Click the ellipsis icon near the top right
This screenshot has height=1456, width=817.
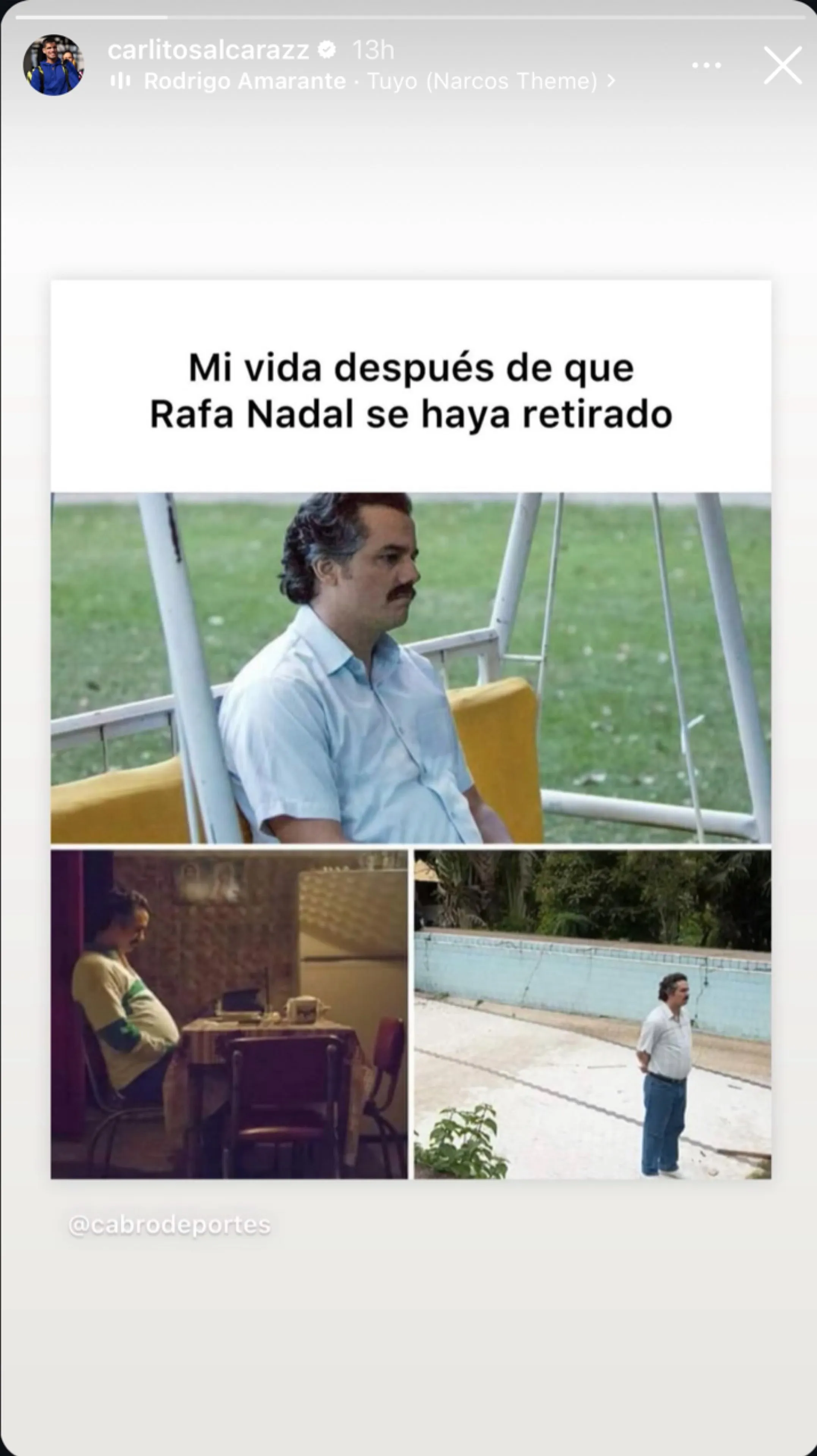tap(707, 66)
